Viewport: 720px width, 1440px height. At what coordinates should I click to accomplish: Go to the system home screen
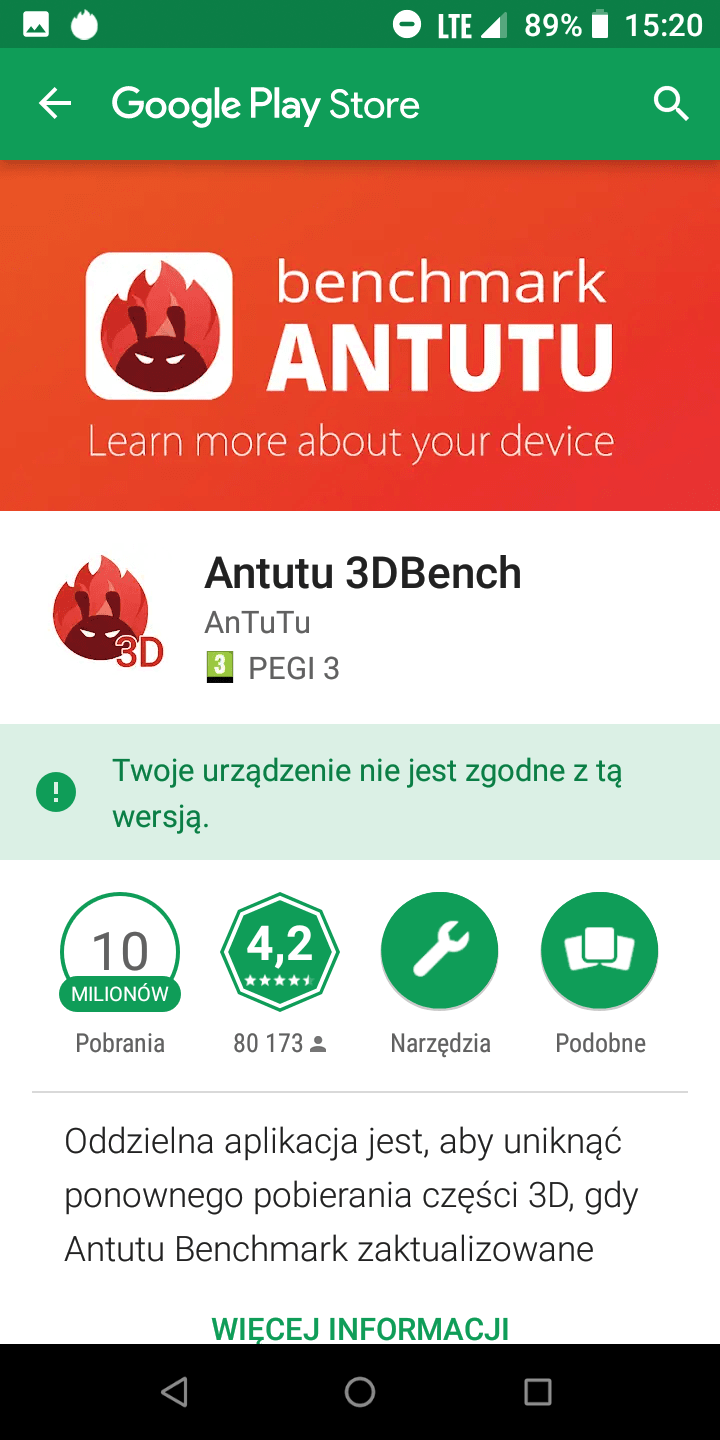360,1391
